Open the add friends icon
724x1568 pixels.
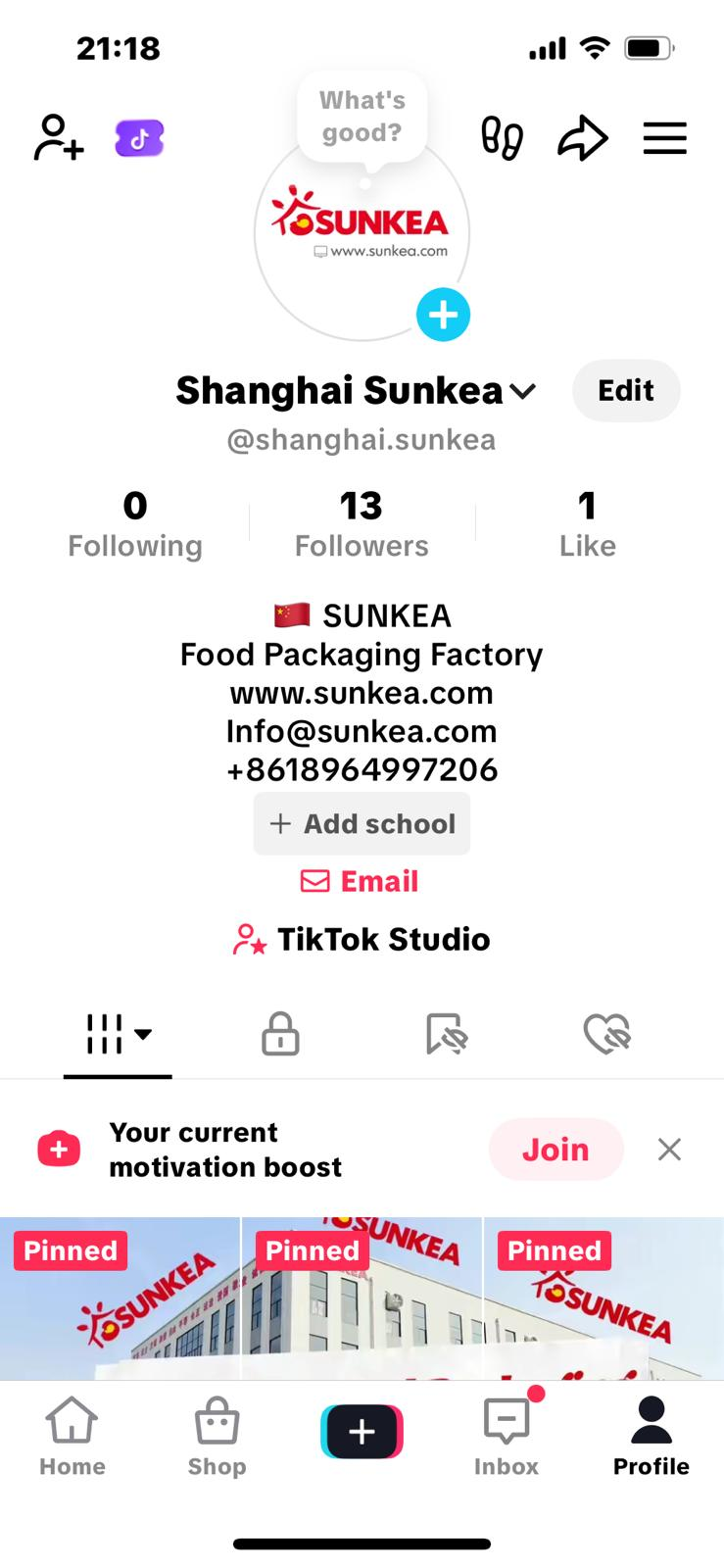point(59,137)
